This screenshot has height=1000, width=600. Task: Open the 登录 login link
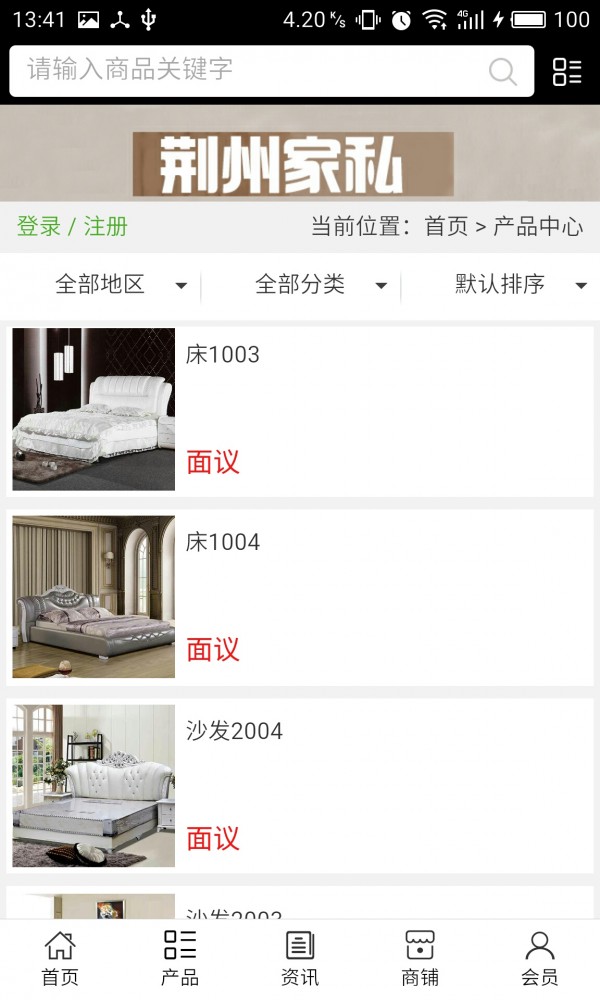[39, 226]
